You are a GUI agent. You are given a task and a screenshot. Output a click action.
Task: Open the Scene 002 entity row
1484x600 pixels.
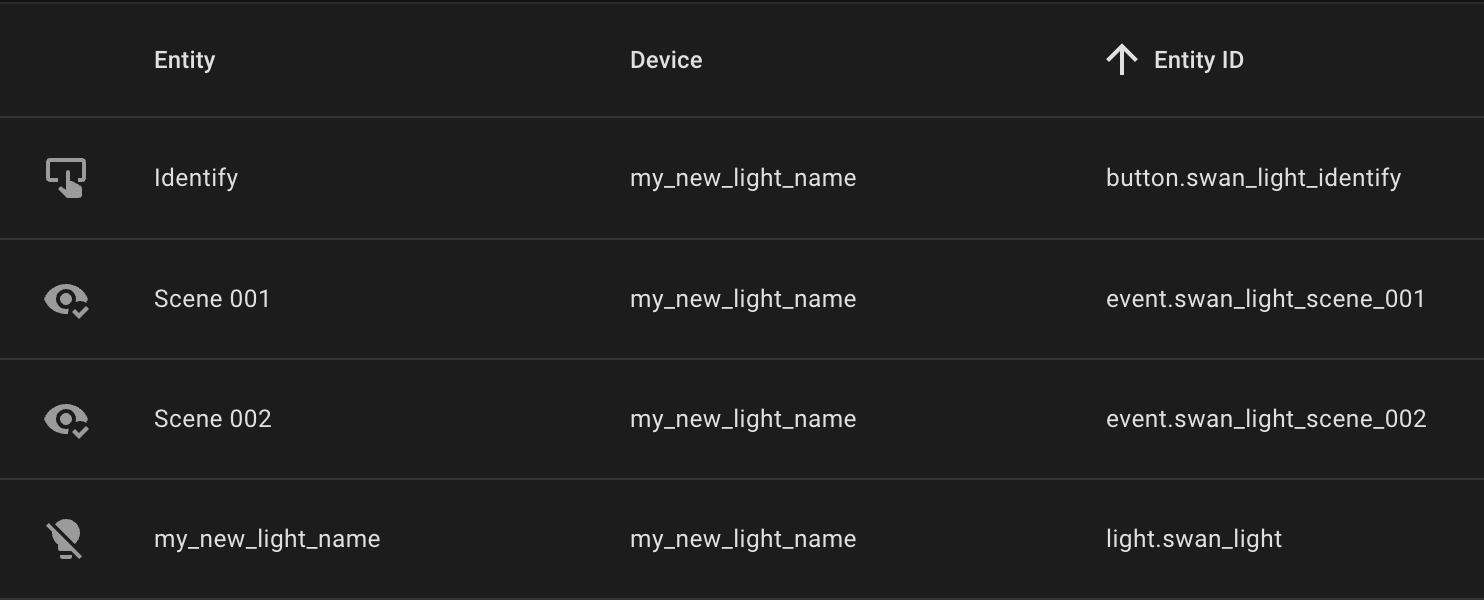coord(213,419)
